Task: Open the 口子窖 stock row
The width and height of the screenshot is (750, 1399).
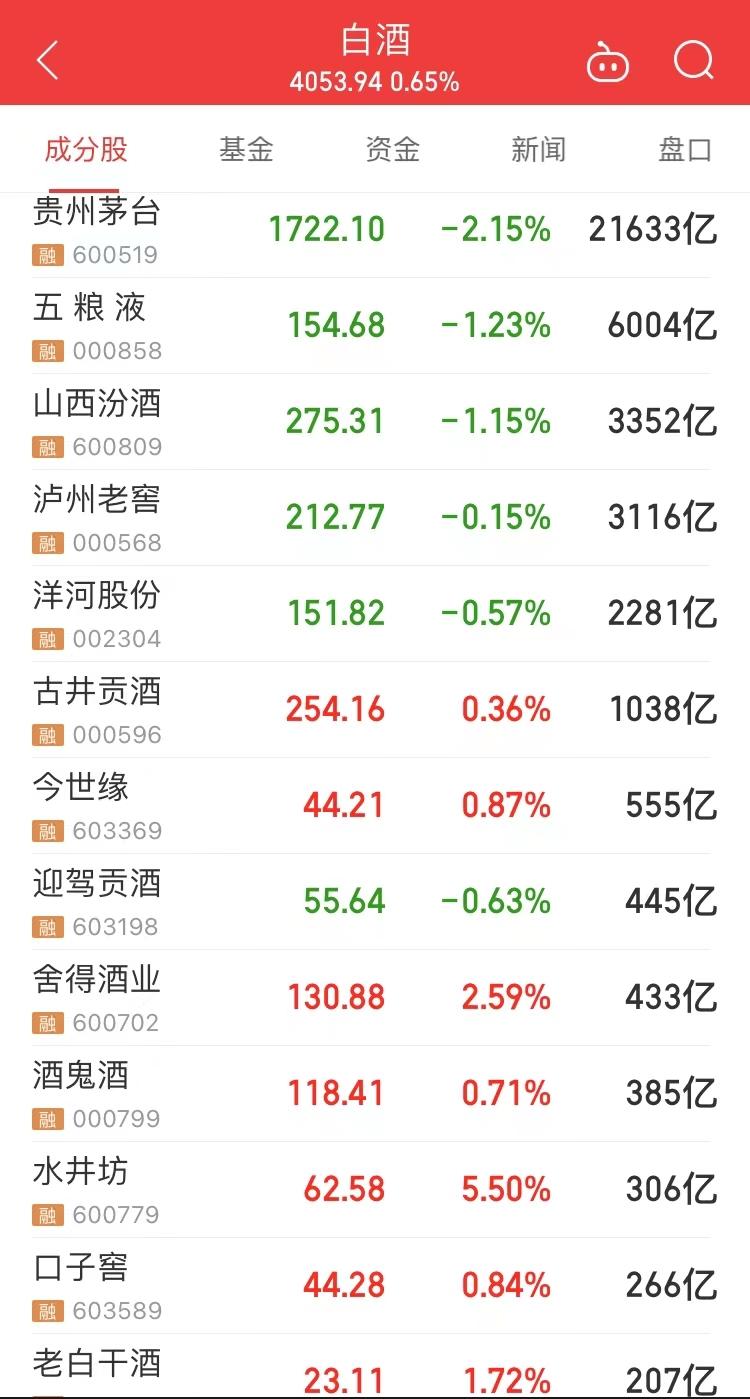Action: coord(375,1286)
